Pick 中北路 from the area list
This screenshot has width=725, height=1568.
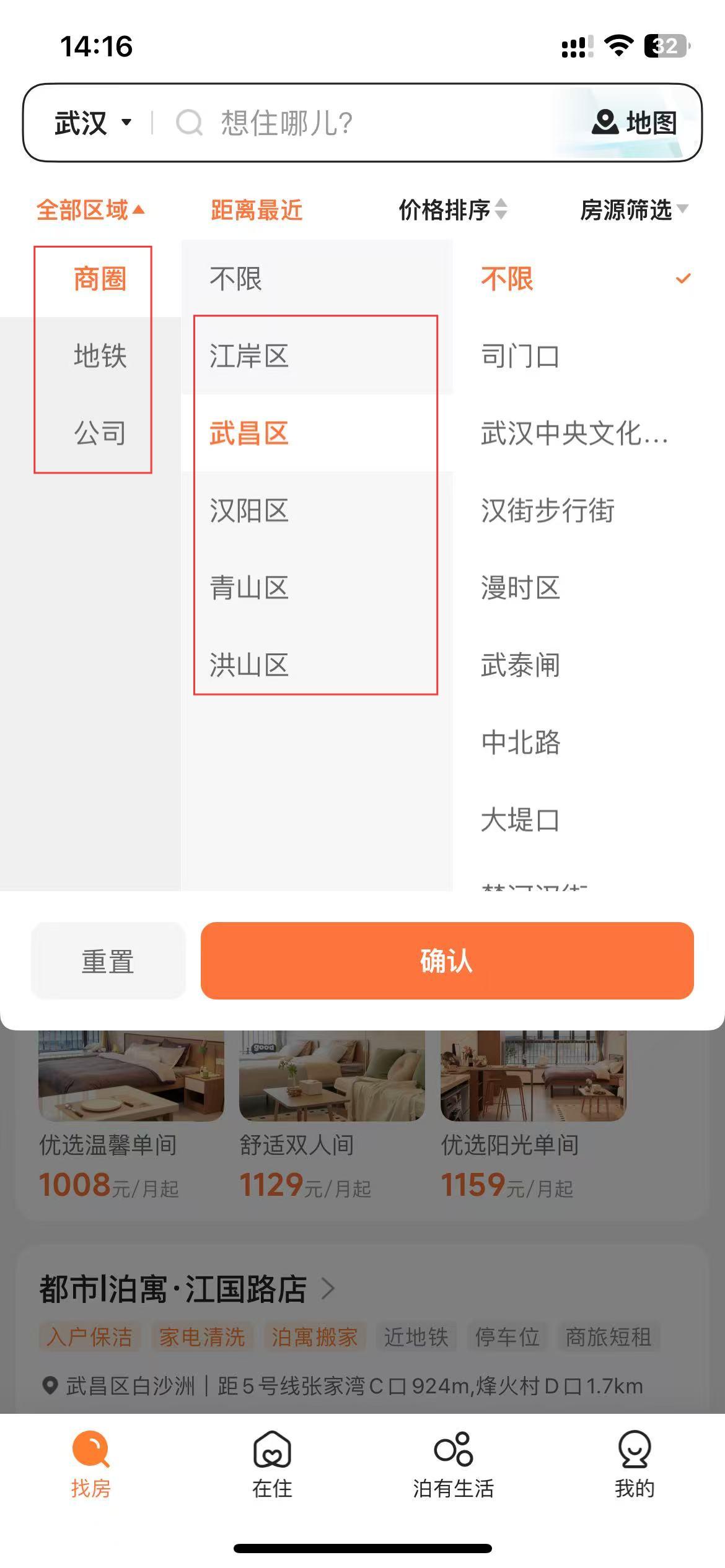tap(521, 742)
